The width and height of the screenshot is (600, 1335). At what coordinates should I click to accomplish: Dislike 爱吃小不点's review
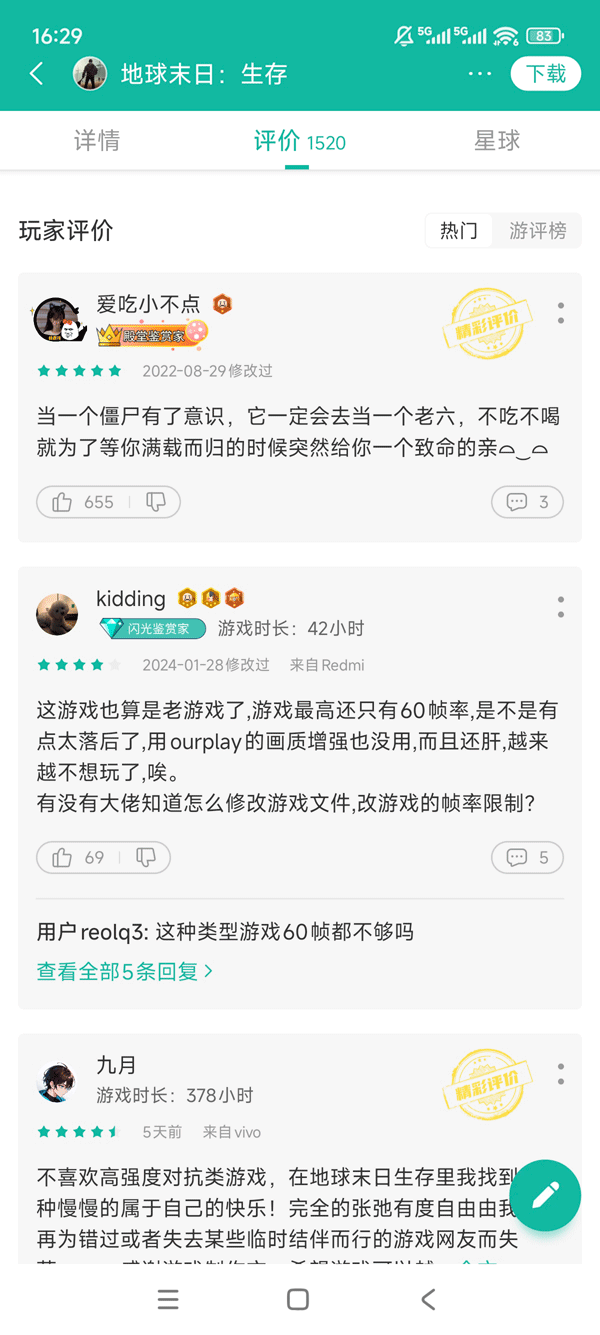click(x=155, y=502)
